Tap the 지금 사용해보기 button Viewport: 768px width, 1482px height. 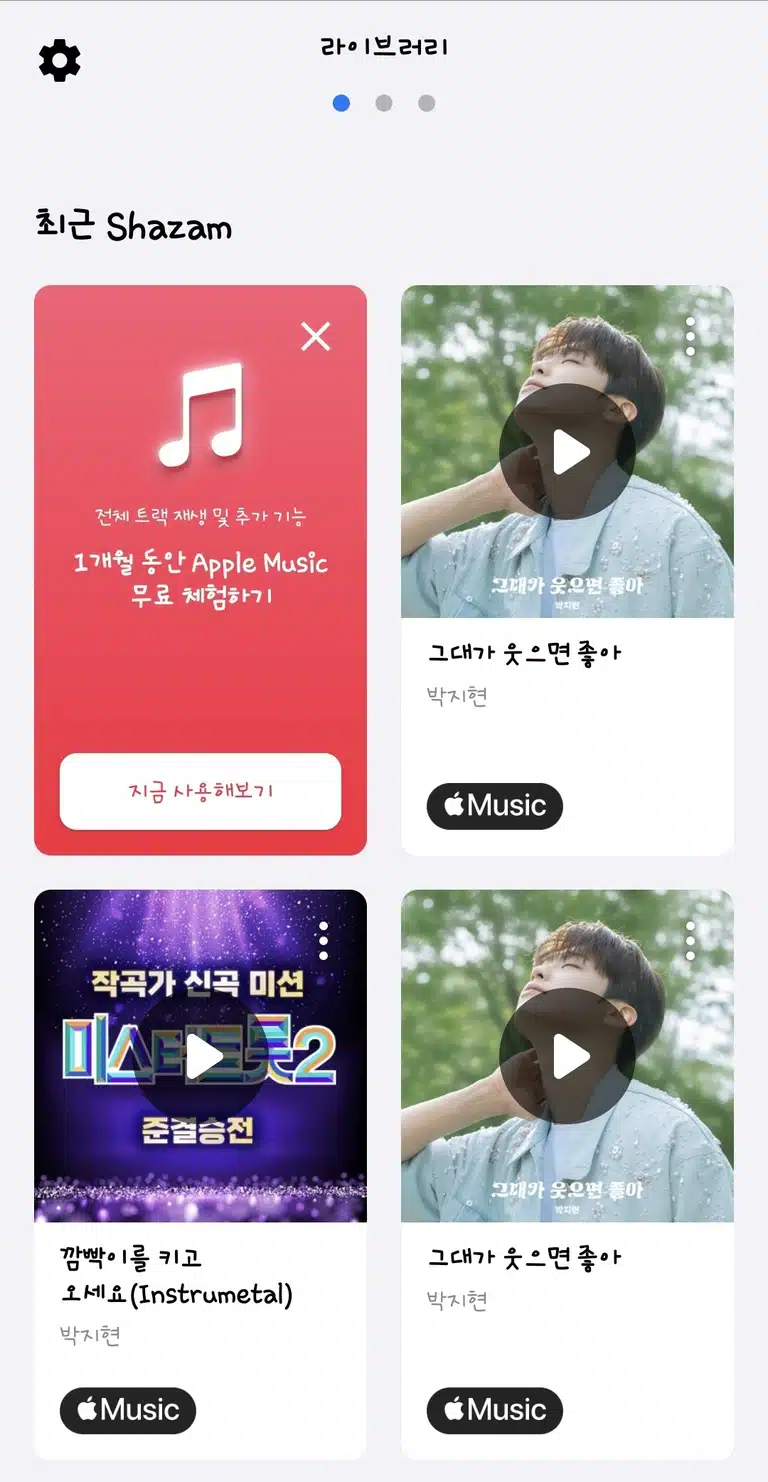(x=200, y=791)
